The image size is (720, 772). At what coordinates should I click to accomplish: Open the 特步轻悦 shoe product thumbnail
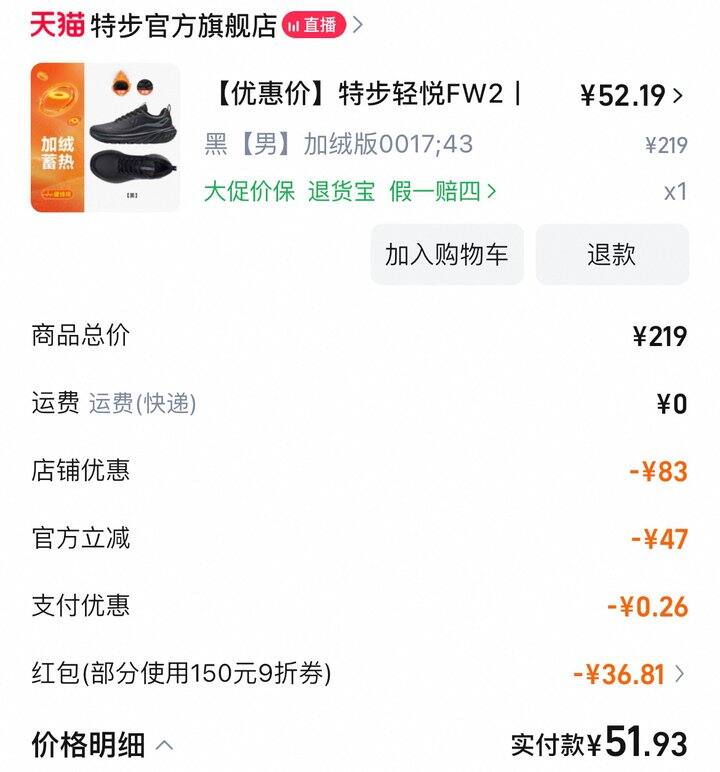pyautogui.click(x=105, y=138)
